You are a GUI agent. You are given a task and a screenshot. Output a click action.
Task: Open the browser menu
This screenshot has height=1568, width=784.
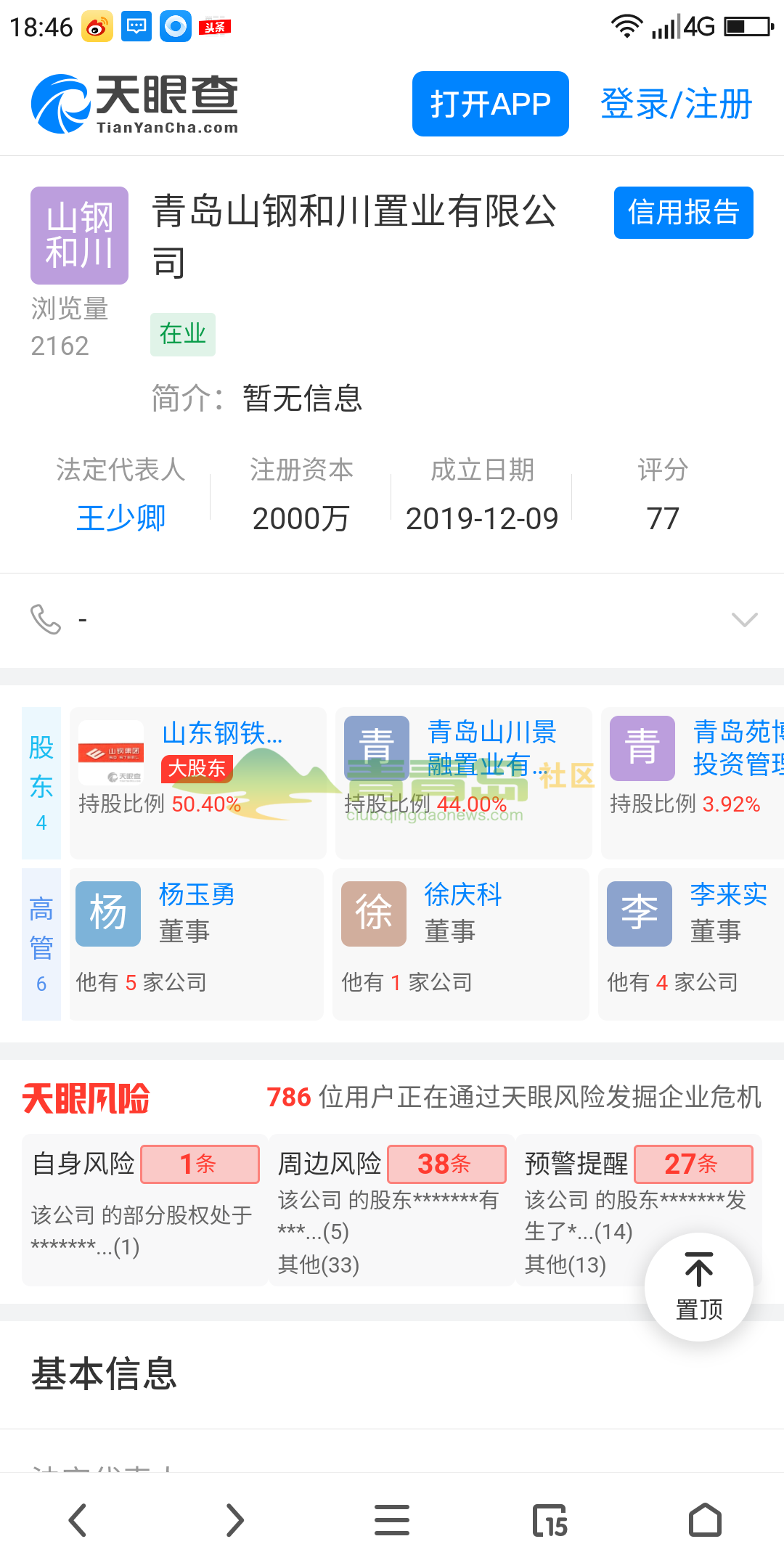(x=392, y=1520)
